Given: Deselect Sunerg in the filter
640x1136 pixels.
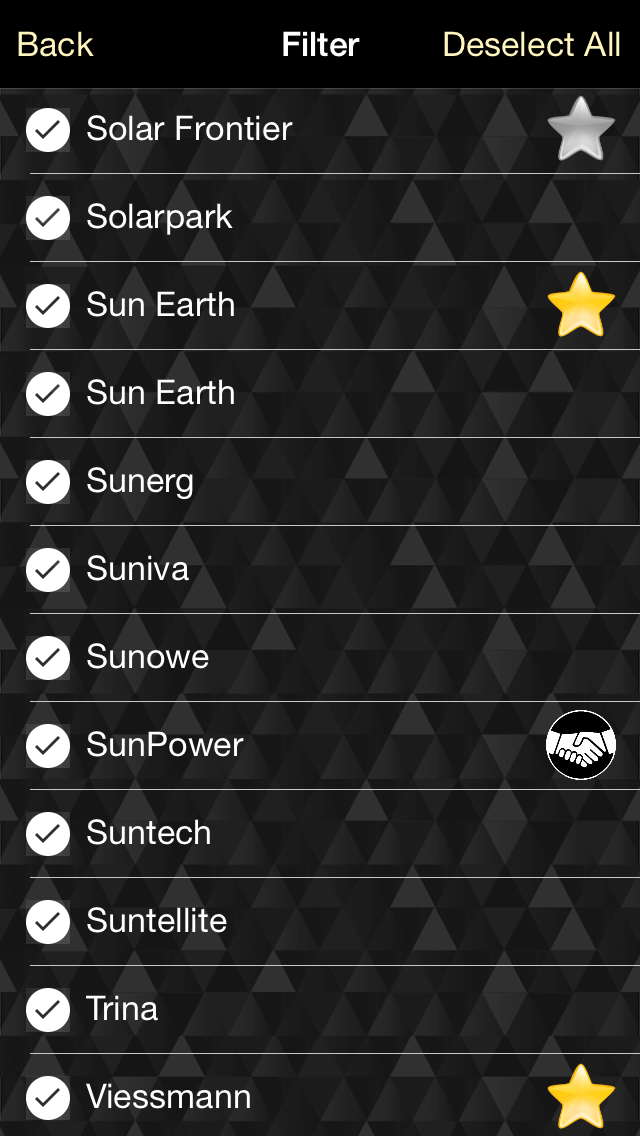Looking at the screenshot, I should (x=48, y=482).
